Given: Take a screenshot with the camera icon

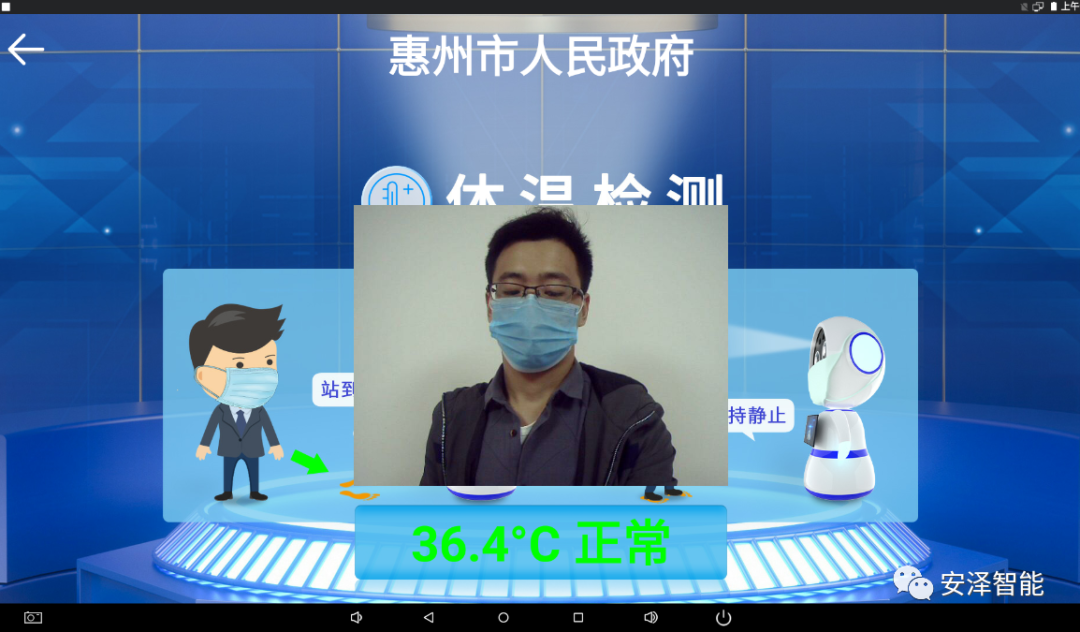Looking at the screenshot, I should (x=33, y=618).
